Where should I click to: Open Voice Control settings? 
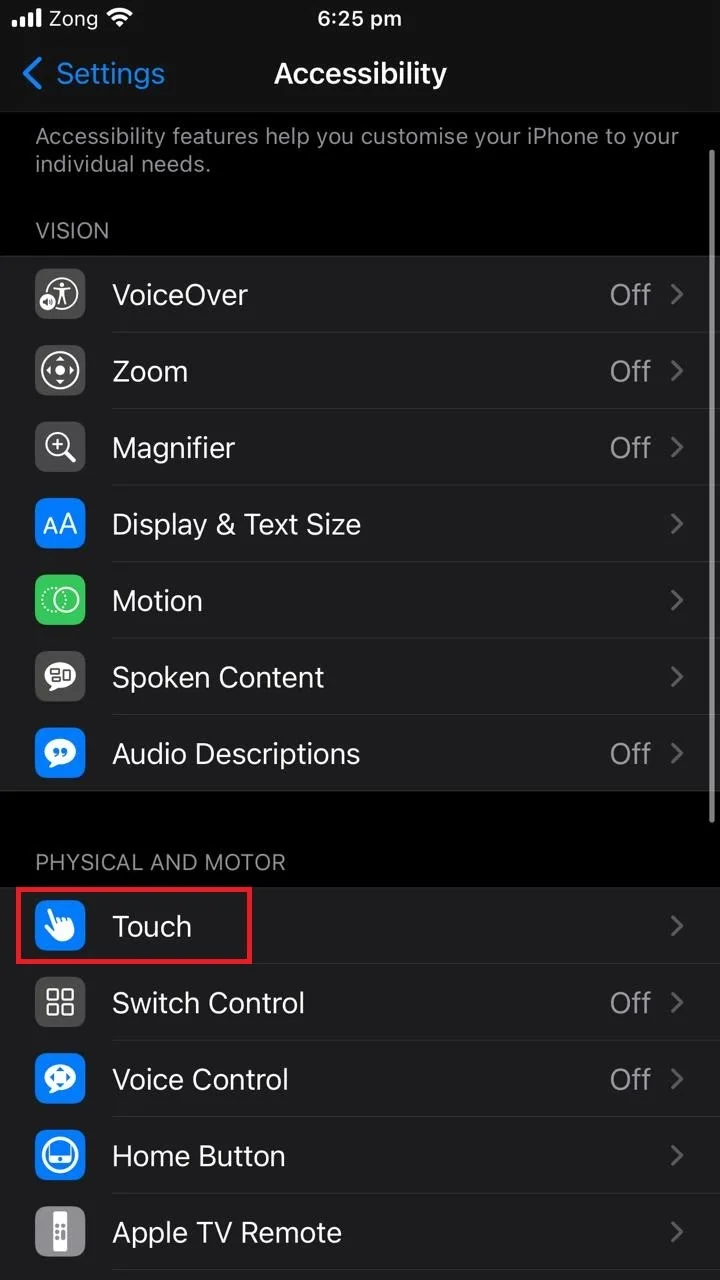360,1080
